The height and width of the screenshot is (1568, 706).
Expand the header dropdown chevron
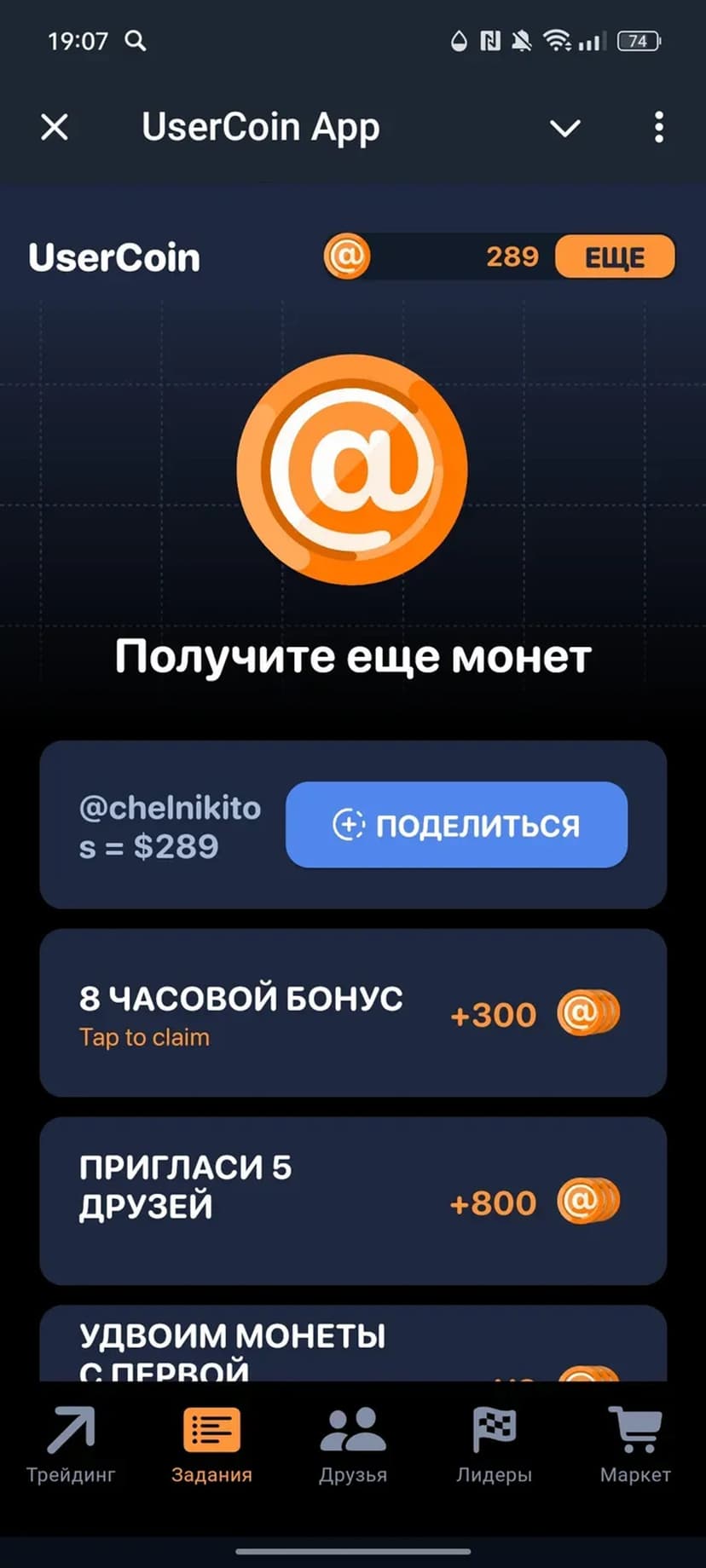tap(564, 129)
